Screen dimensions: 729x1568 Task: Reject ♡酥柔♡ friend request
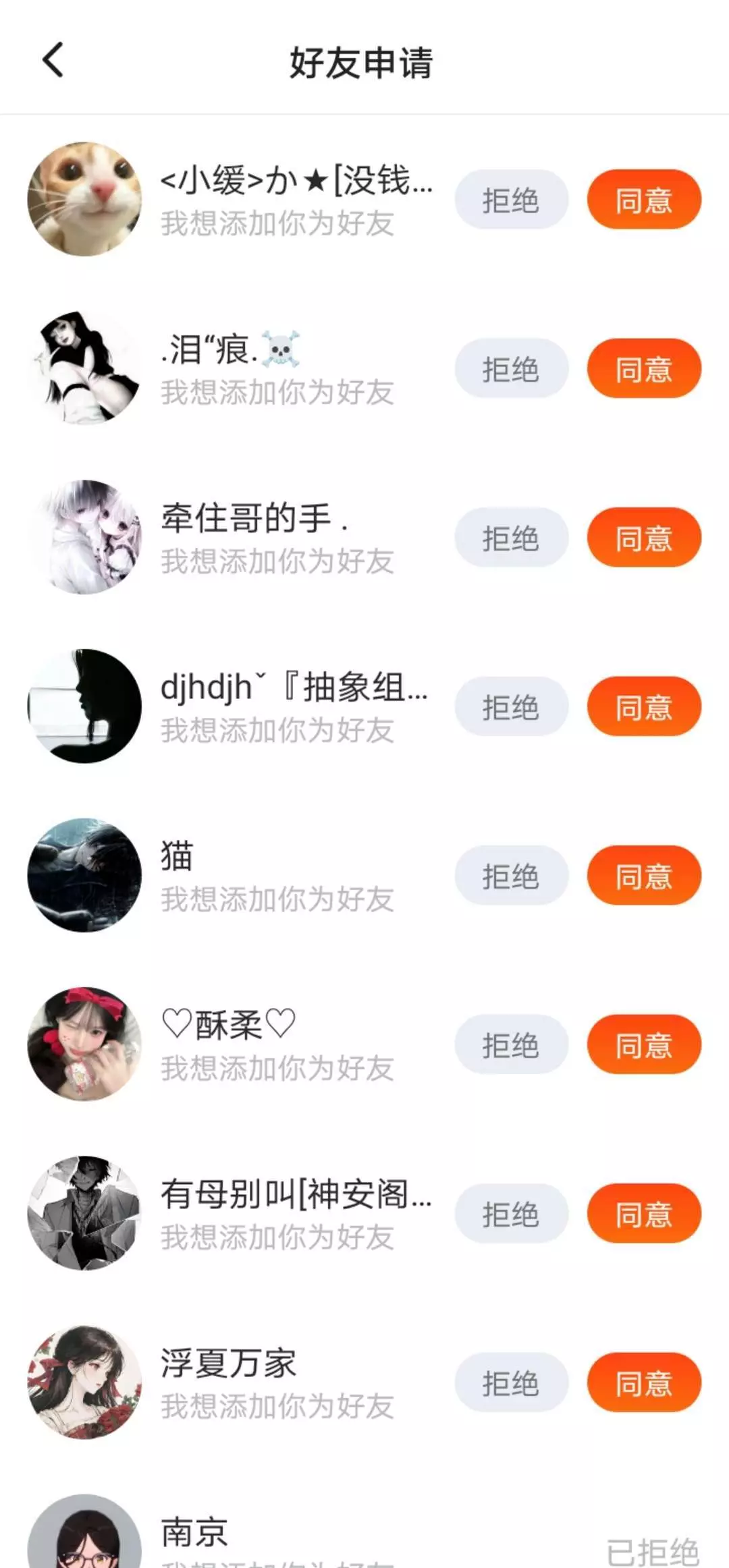511,1044
